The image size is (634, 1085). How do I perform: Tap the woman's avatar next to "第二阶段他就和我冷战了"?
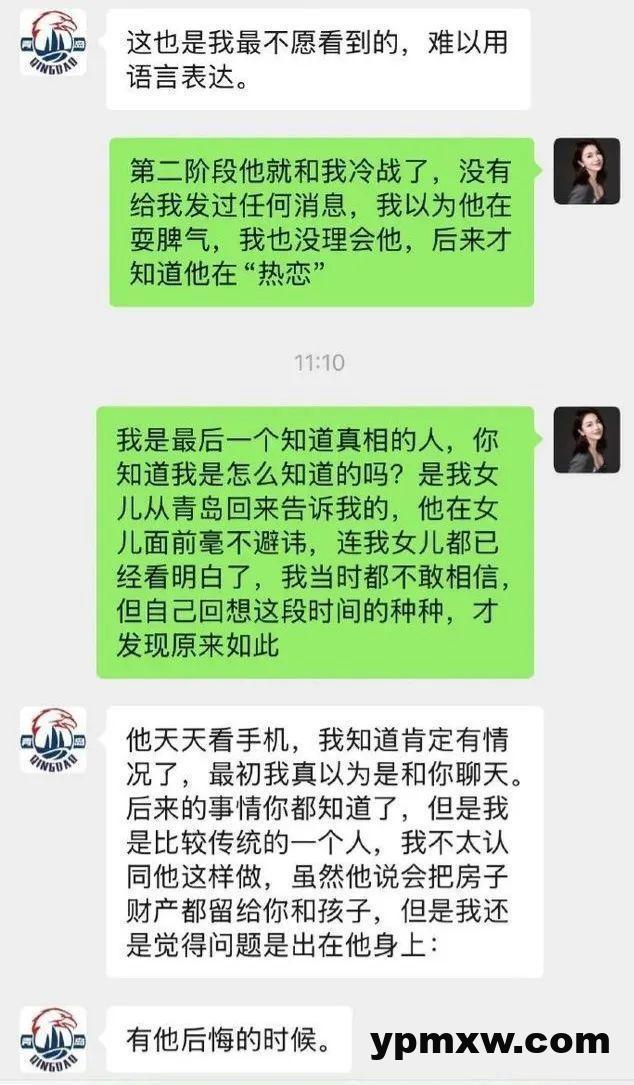pyautogui.click(x=586, y=171)
